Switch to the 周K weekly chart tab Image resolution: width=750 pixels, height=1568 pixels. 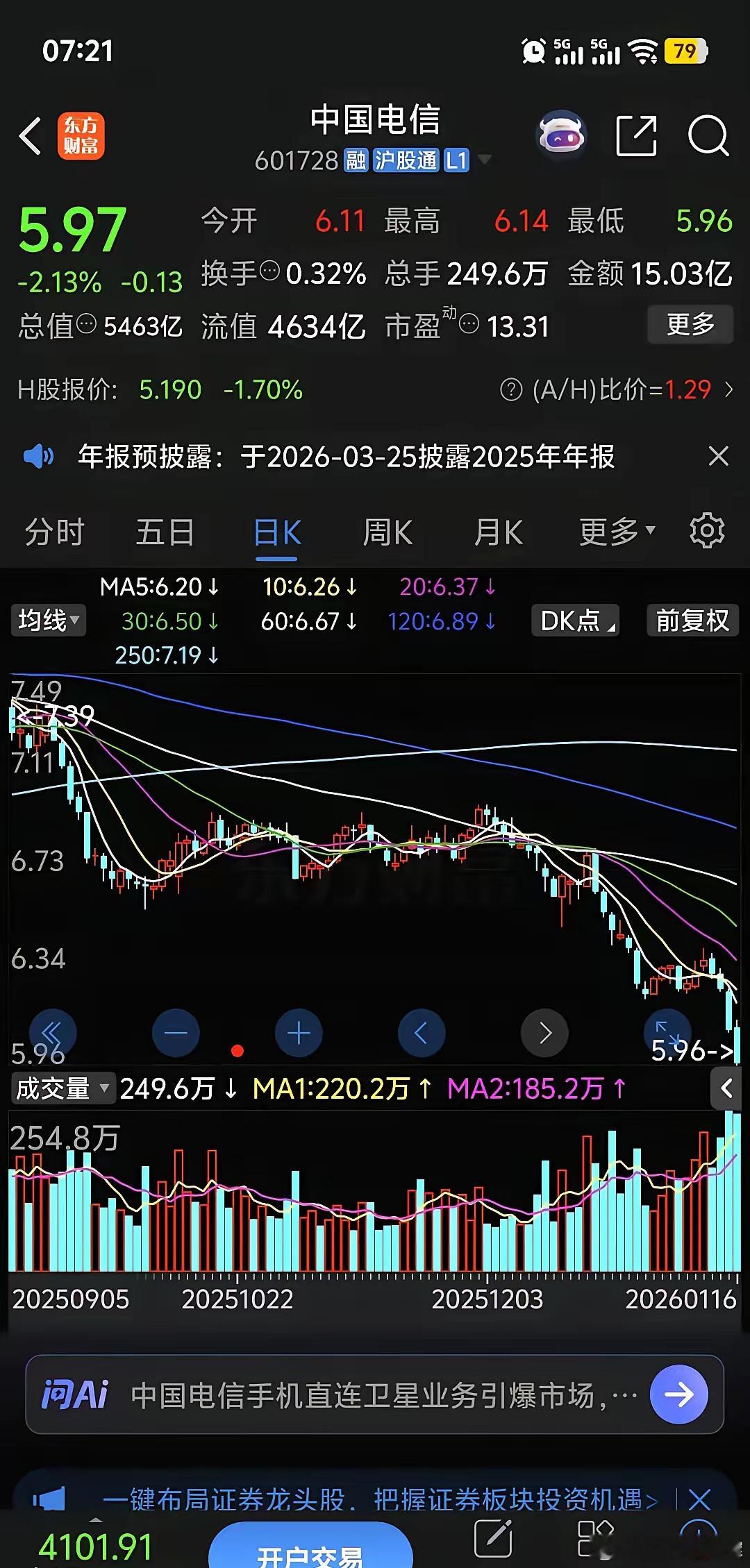click(x=387, y=532)
